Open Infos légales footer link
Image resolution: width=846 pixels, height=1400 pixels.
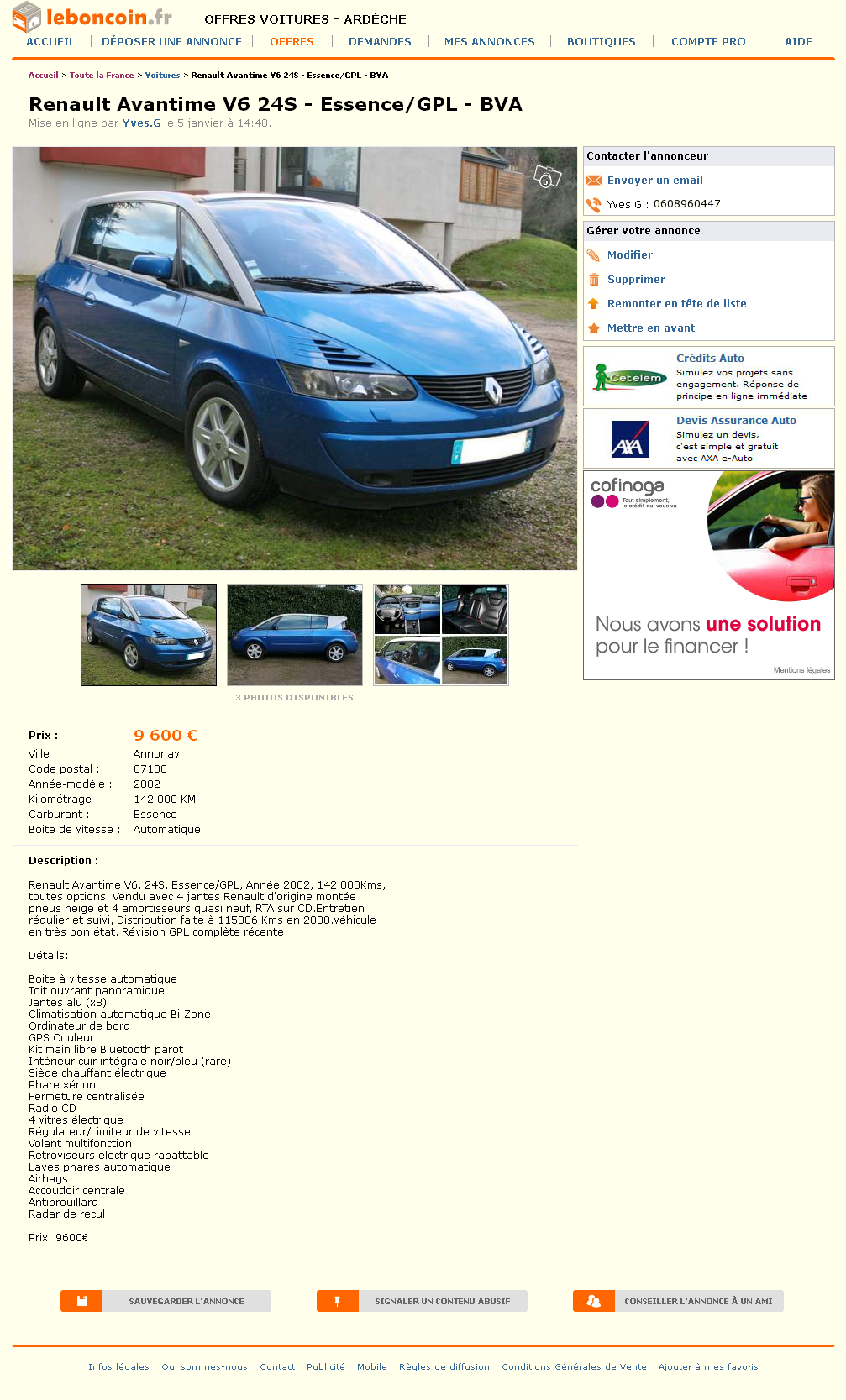click(118, 1366)
